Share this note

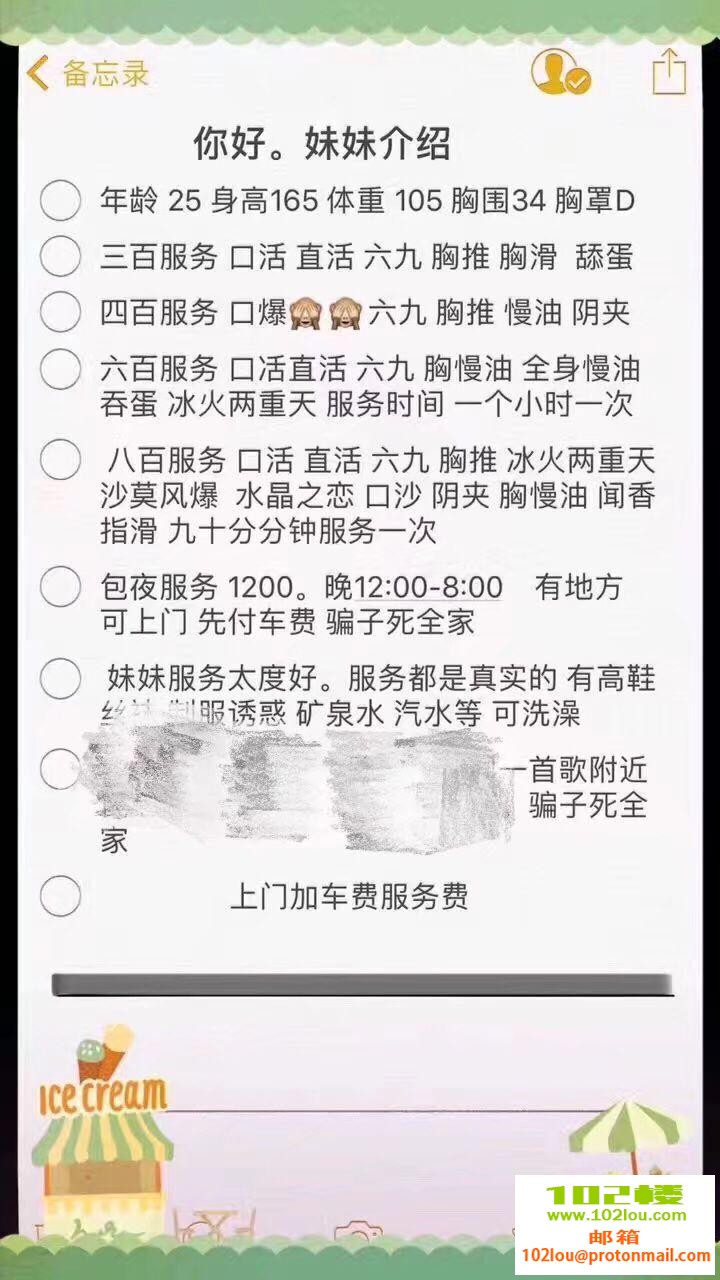click(668, 72)
